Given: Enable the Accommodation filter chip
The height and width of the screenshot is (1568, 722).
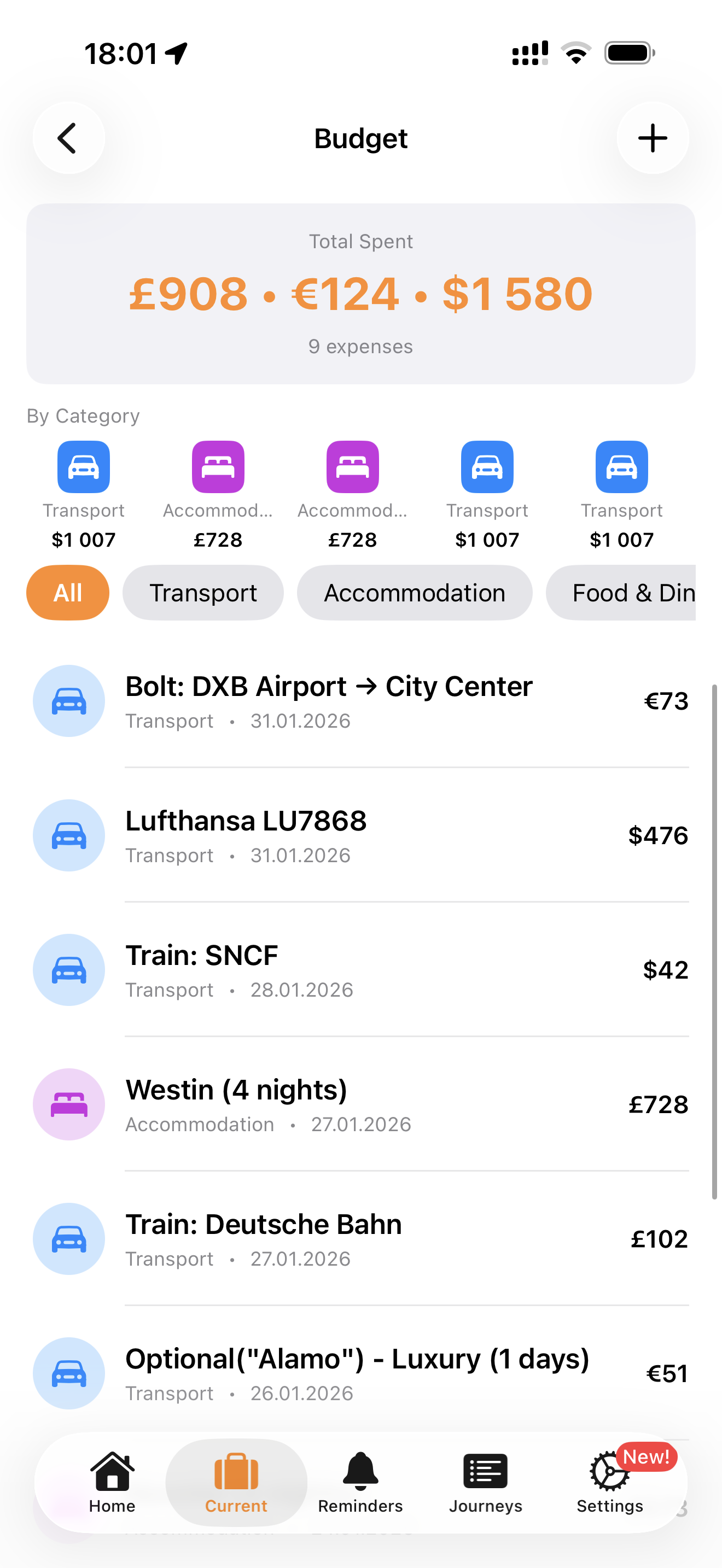Looking at the screenshot, I should coord(414,592).
